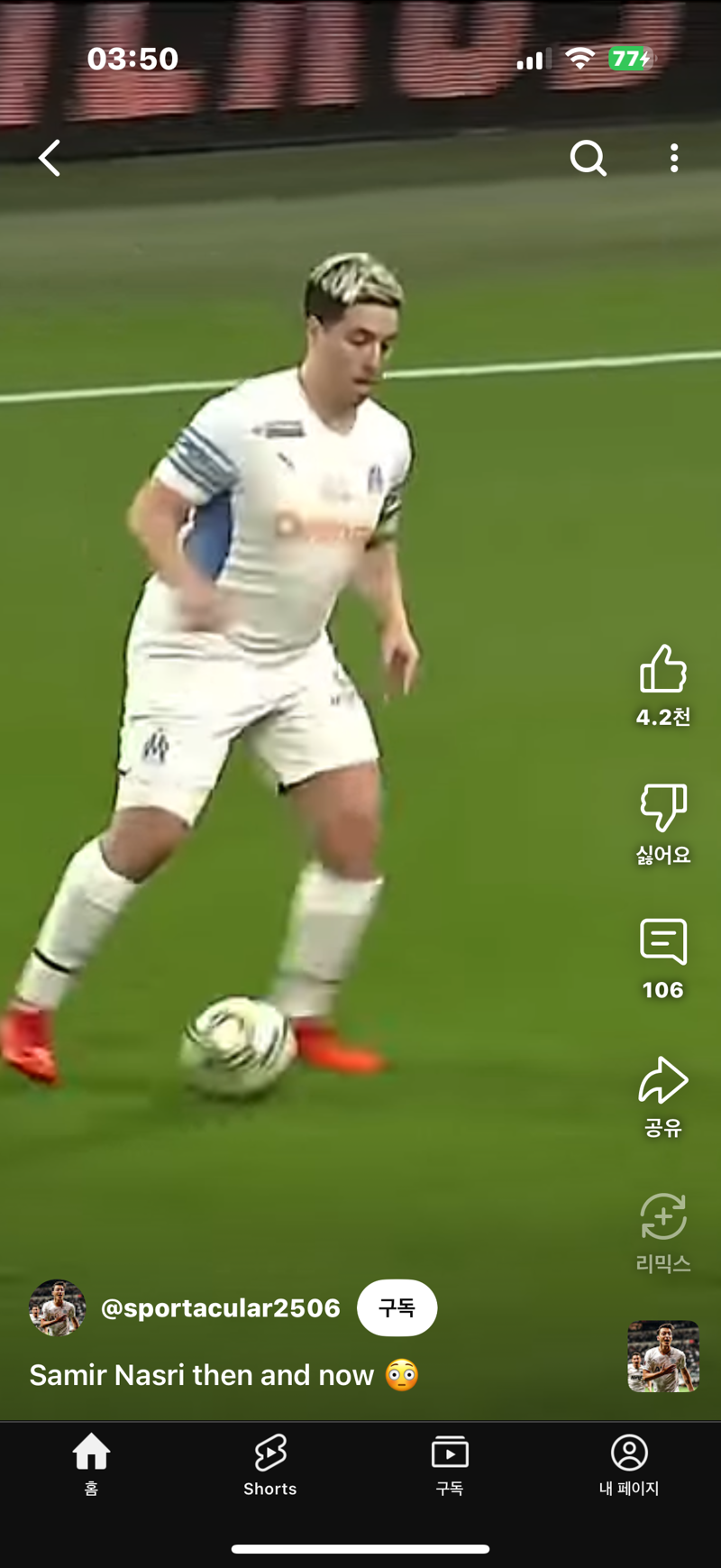This screenshot has height=1568, width=721.
Task: Dislike this Short with thumbs down
Action: click(x=663, y=807)
